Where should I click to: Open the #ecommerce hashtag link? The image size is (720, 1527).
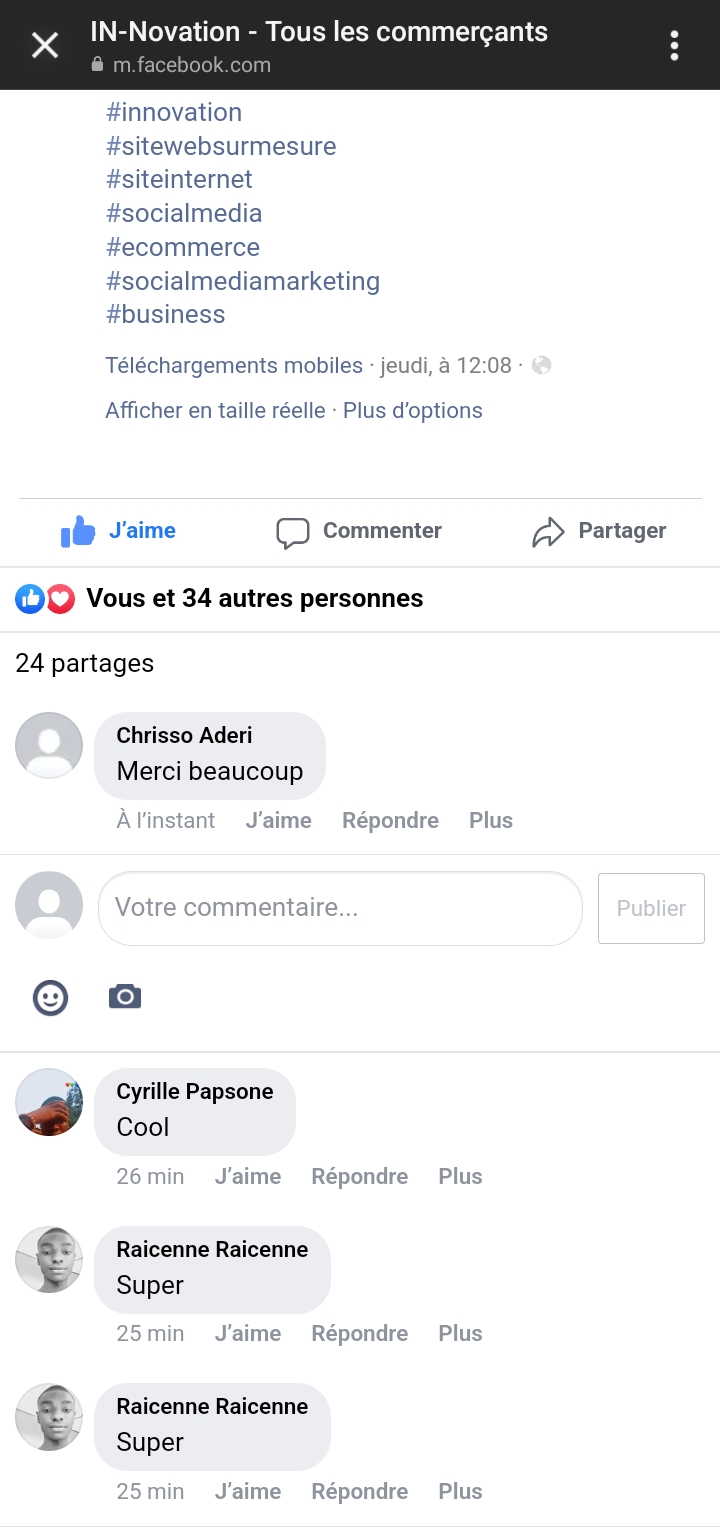pos(182,247)
